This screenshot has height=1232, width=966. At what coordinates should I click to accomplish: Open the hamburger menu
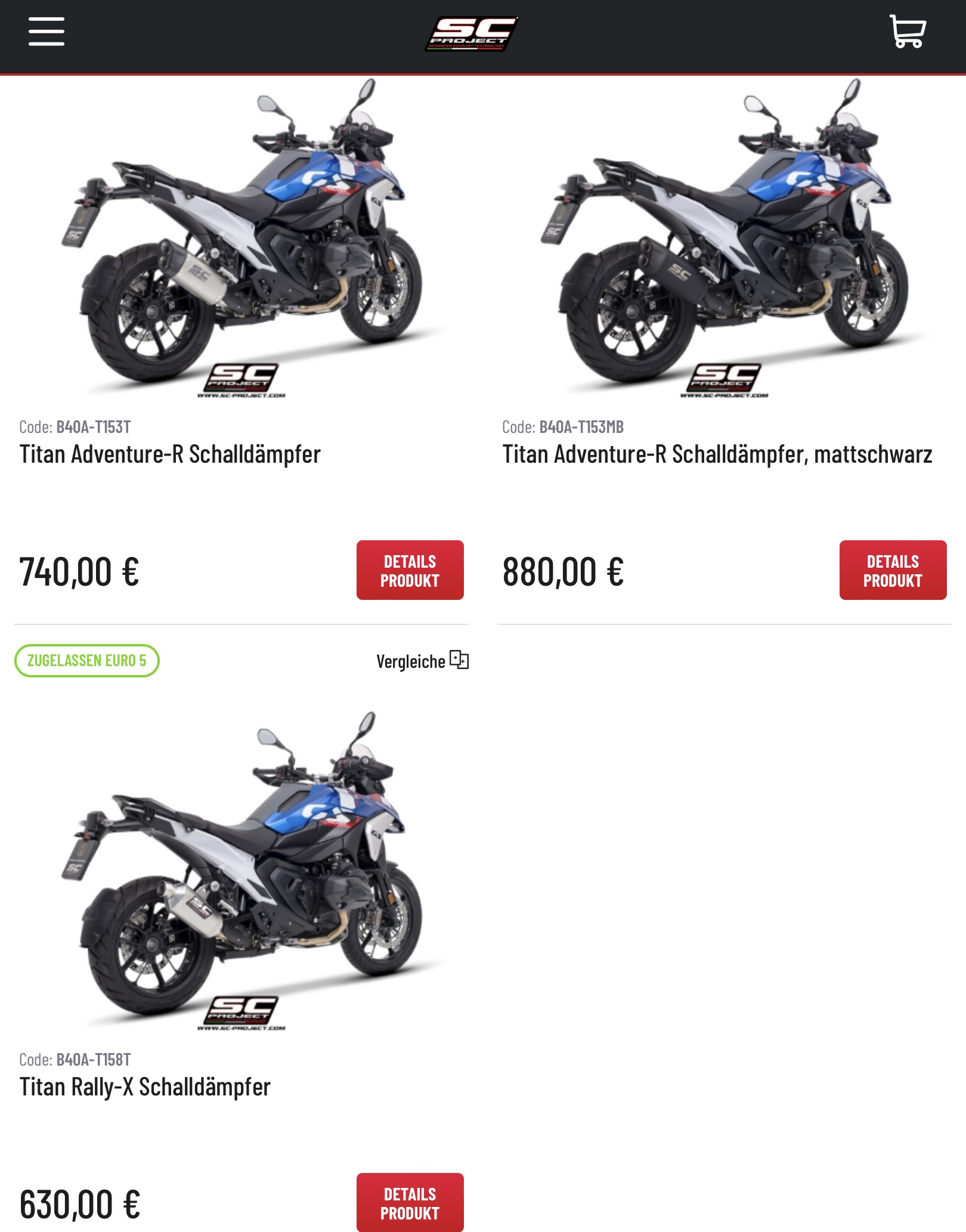[46, 32]
